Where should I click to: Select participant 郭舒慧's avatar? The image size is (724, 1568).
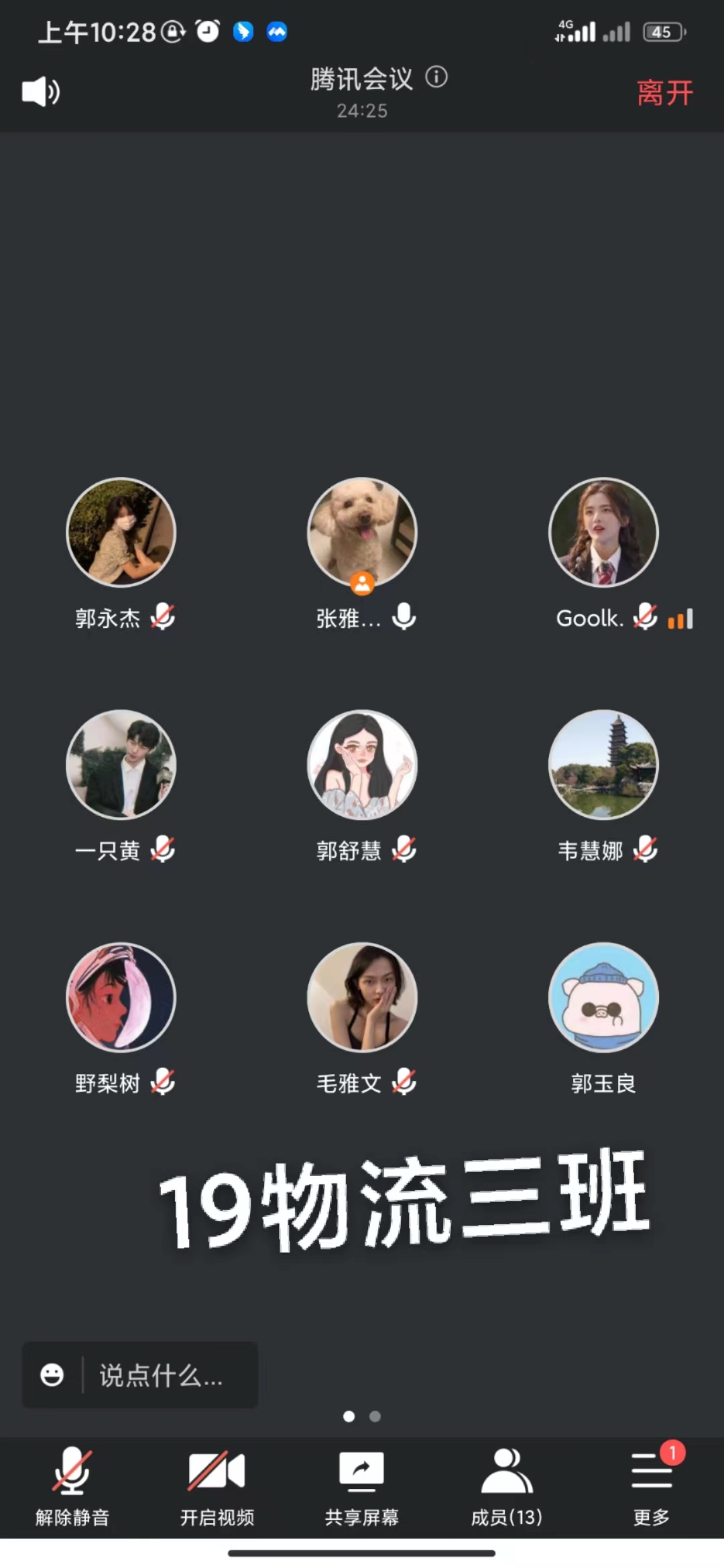(362, 765)
